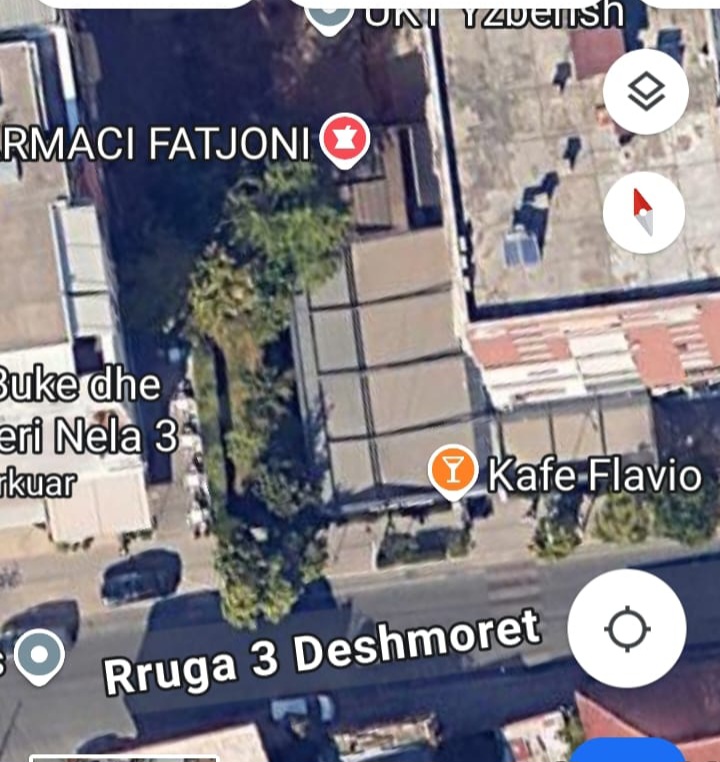Open the map layers button
720x762 pixels.
click(646, 92)
